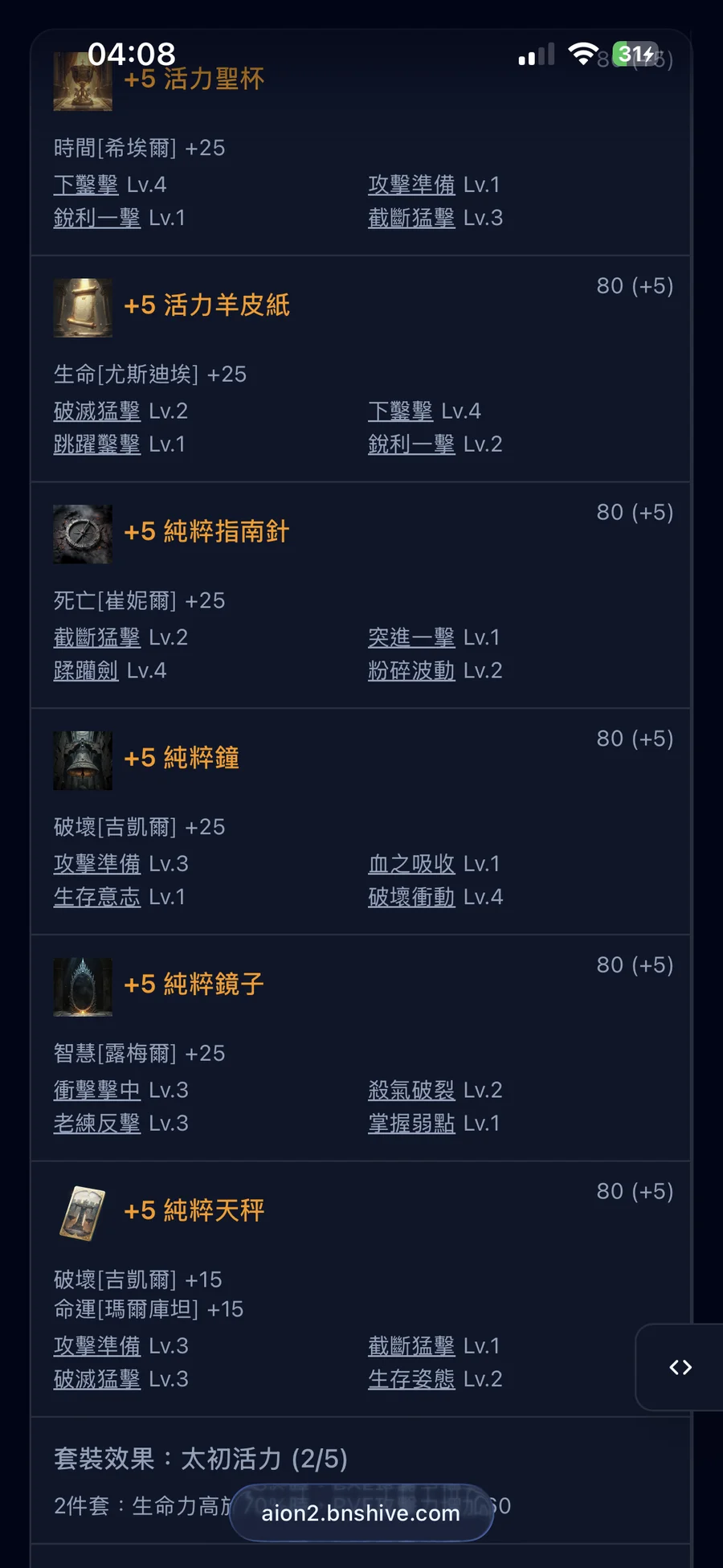
Task: Open 攻擊準備 link under 活力聖杯
Action: pyautogui.click(x=411, y=185)
